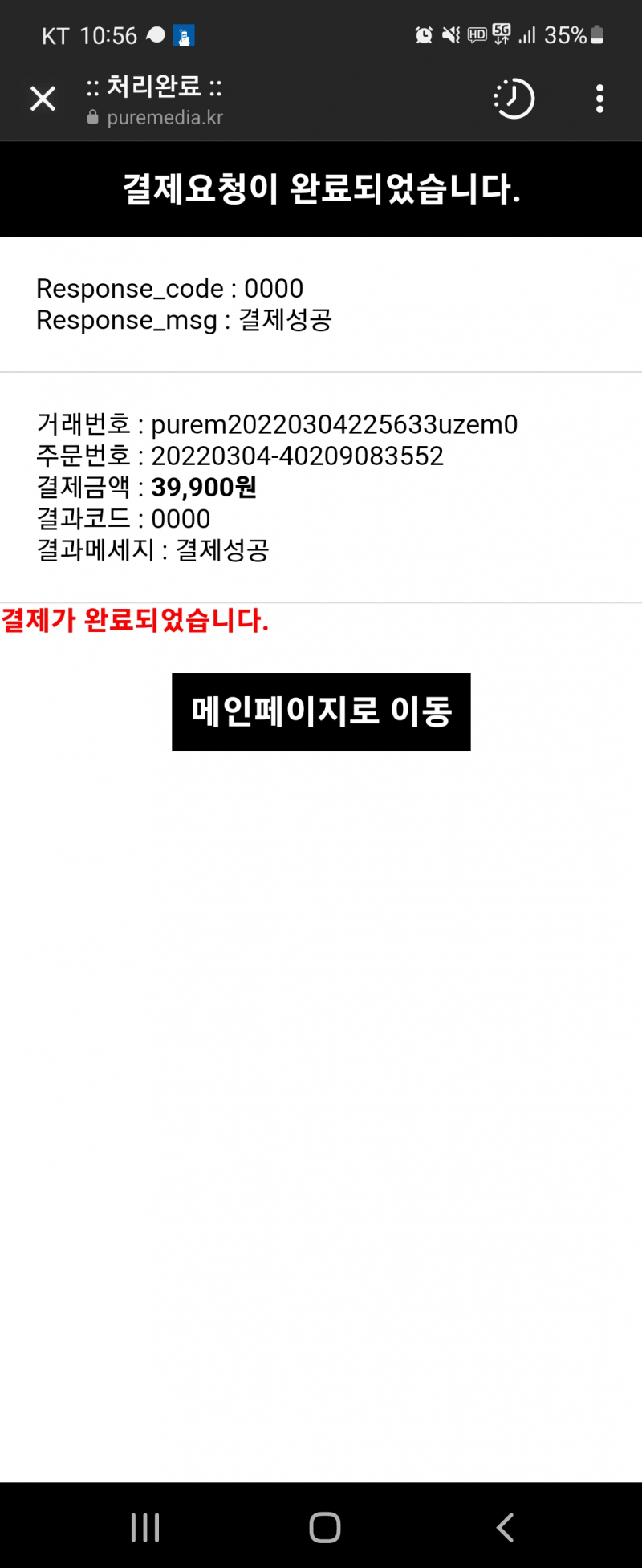Tap the puremedia.kr address area

[x=165, y=117]
